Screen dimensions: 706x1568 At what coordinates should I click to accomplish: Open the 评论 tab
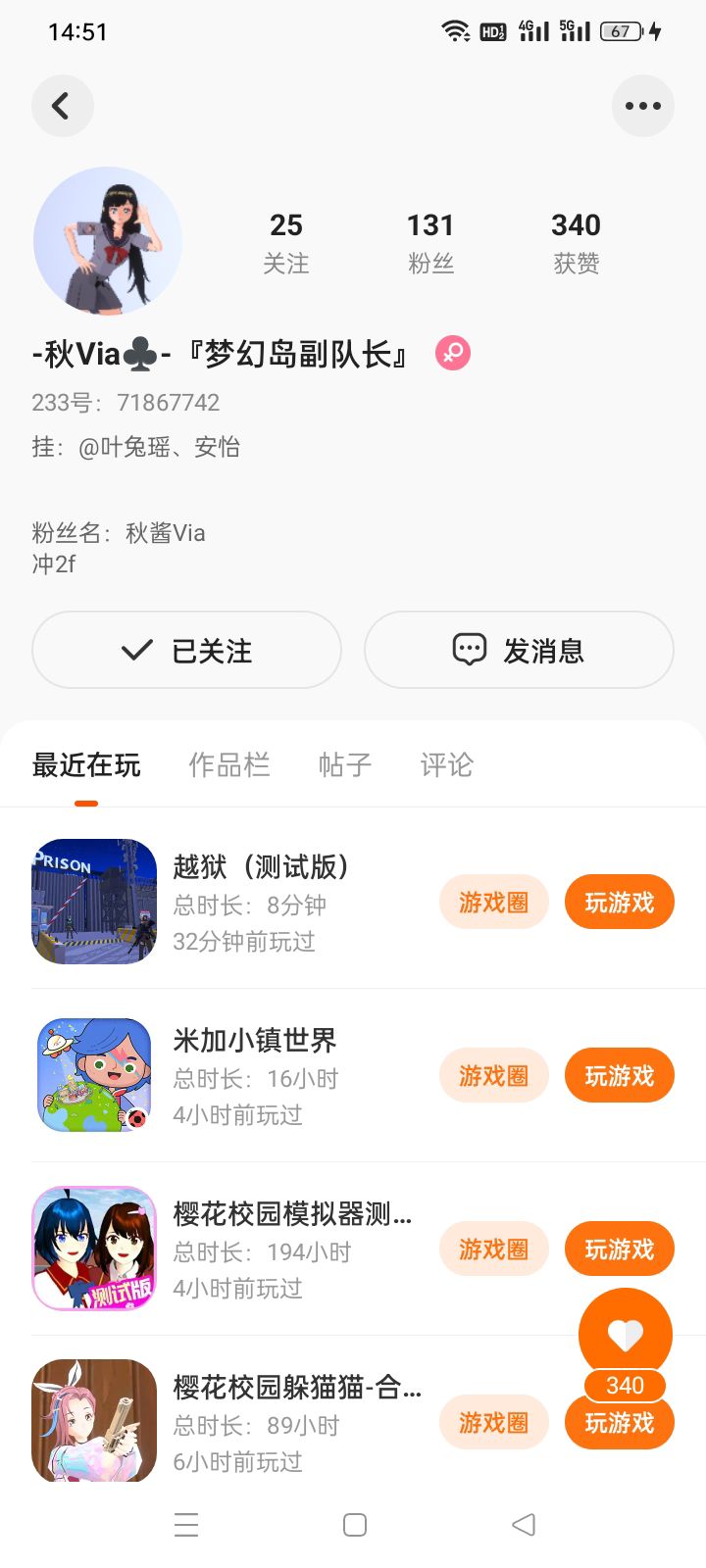tap(447, 764)
